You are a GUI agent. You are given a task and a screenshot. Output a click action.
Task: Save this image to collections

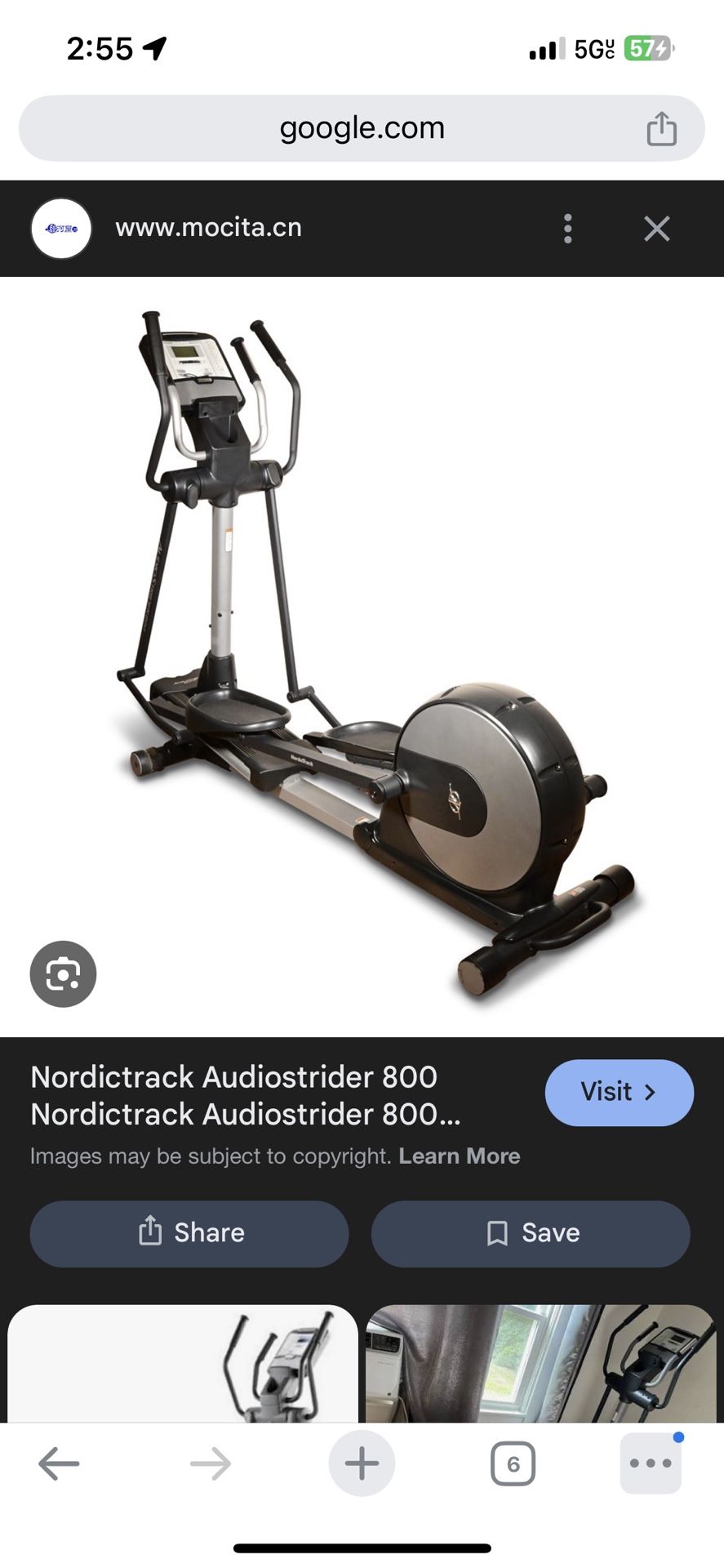tap(531, 1232)
